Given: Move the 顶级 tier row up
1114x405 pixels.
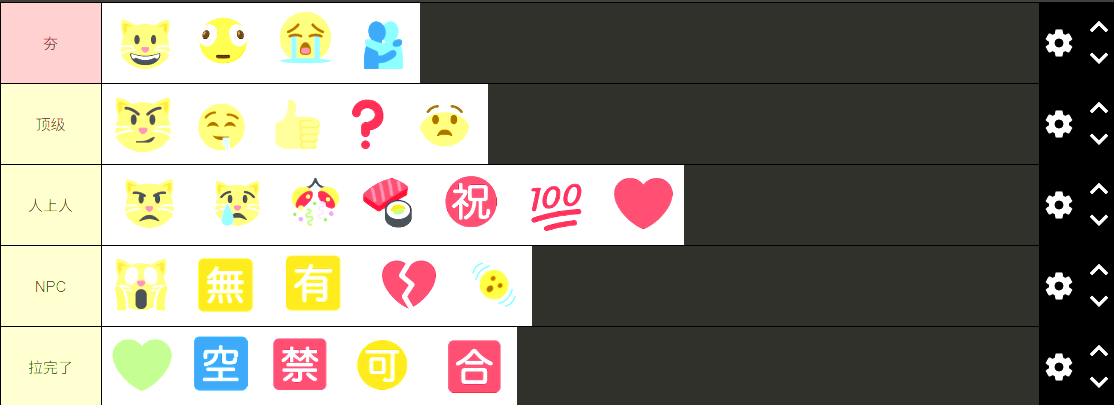Looking at the screenshot, I should pos(1098,108).
